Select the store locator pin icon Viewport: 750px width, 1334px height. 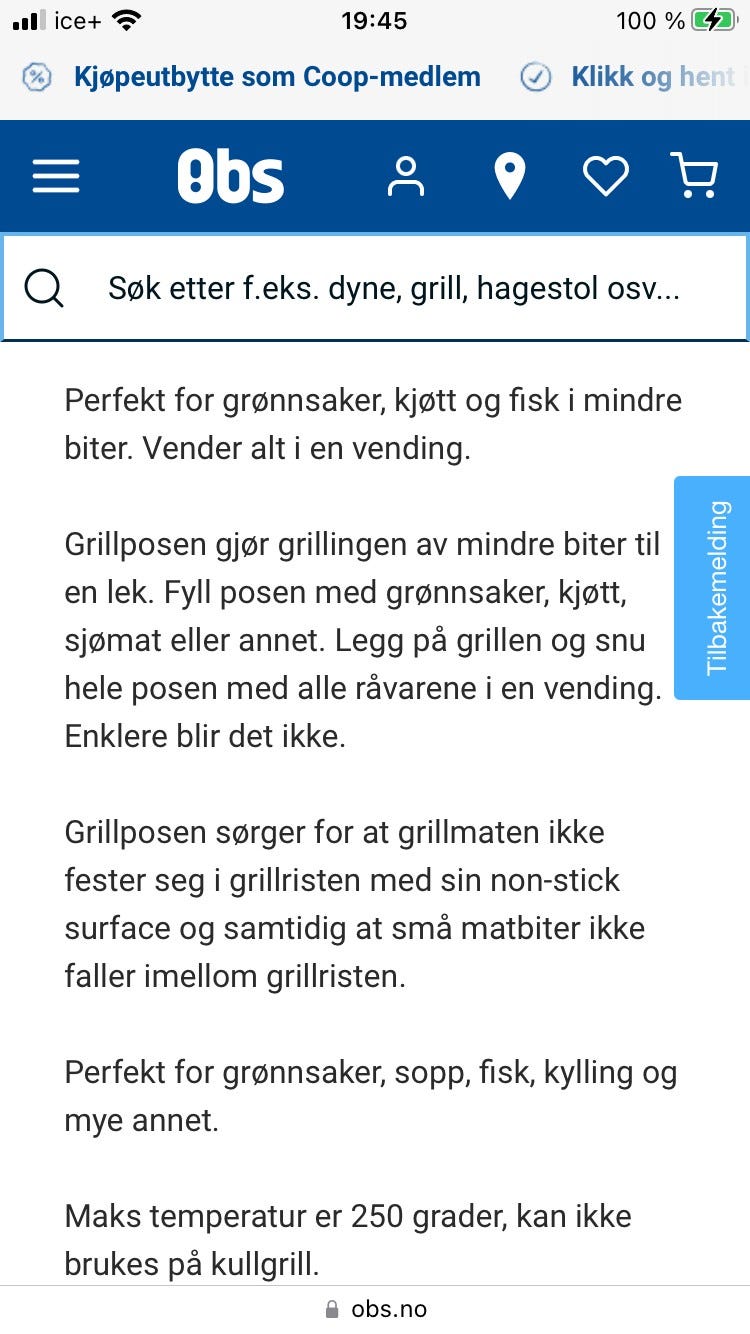pyautogui.click(x=510, y=176)
